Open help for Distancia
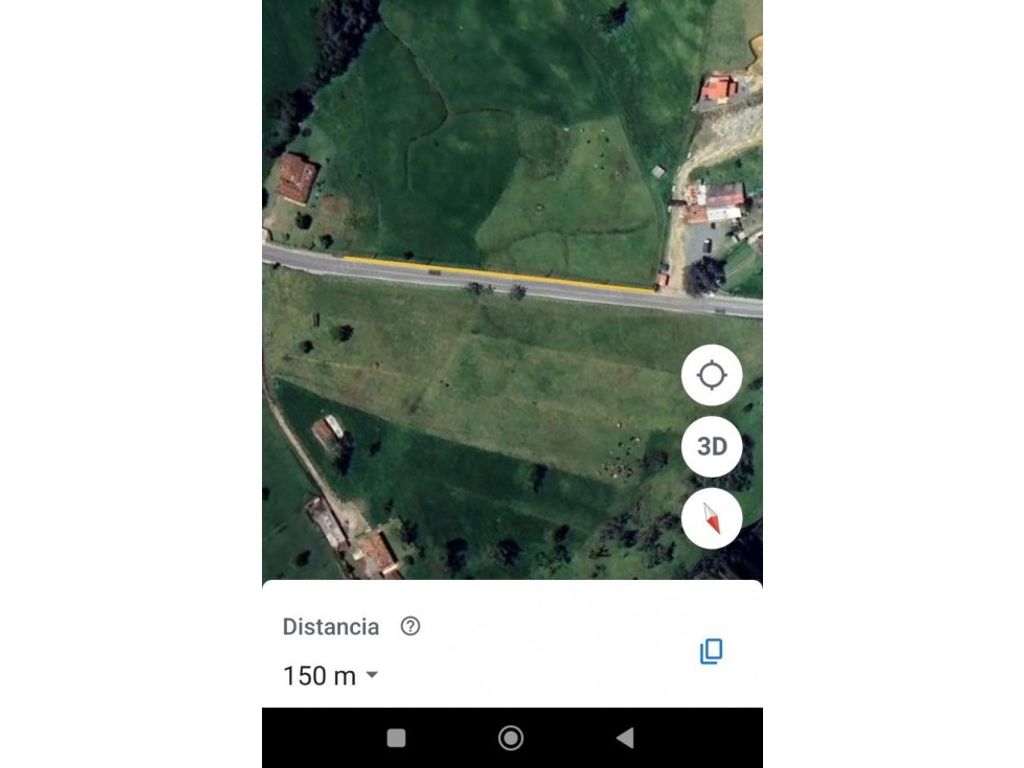1024x768 pixels. pyautogui.click(x=410, y=626)
